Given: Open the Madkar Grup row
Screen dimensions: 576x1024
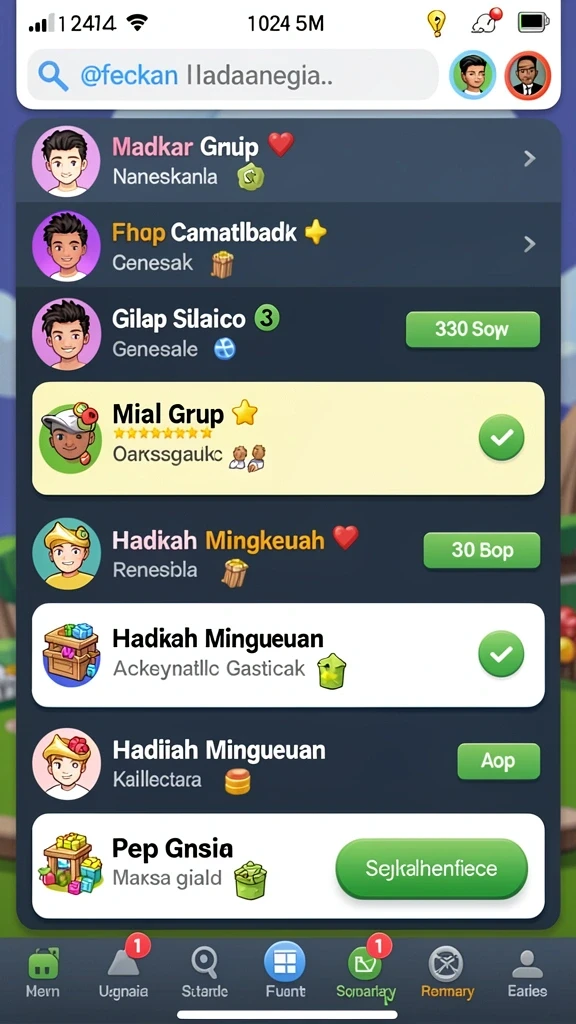Looking at the screenshot, I should coord(289,160).
